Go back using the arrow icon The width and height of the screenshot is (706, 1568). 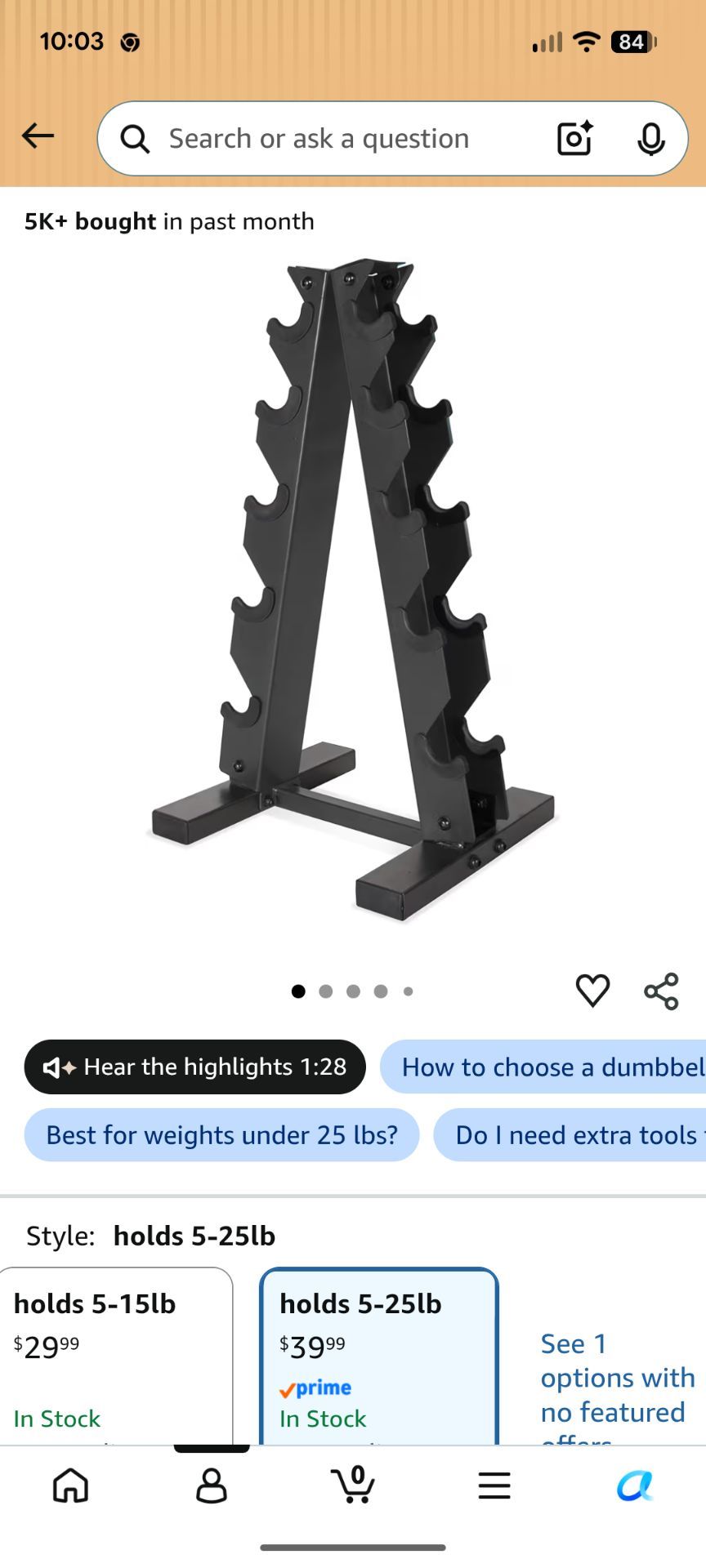pyautogui.click(x=38, y=136)
